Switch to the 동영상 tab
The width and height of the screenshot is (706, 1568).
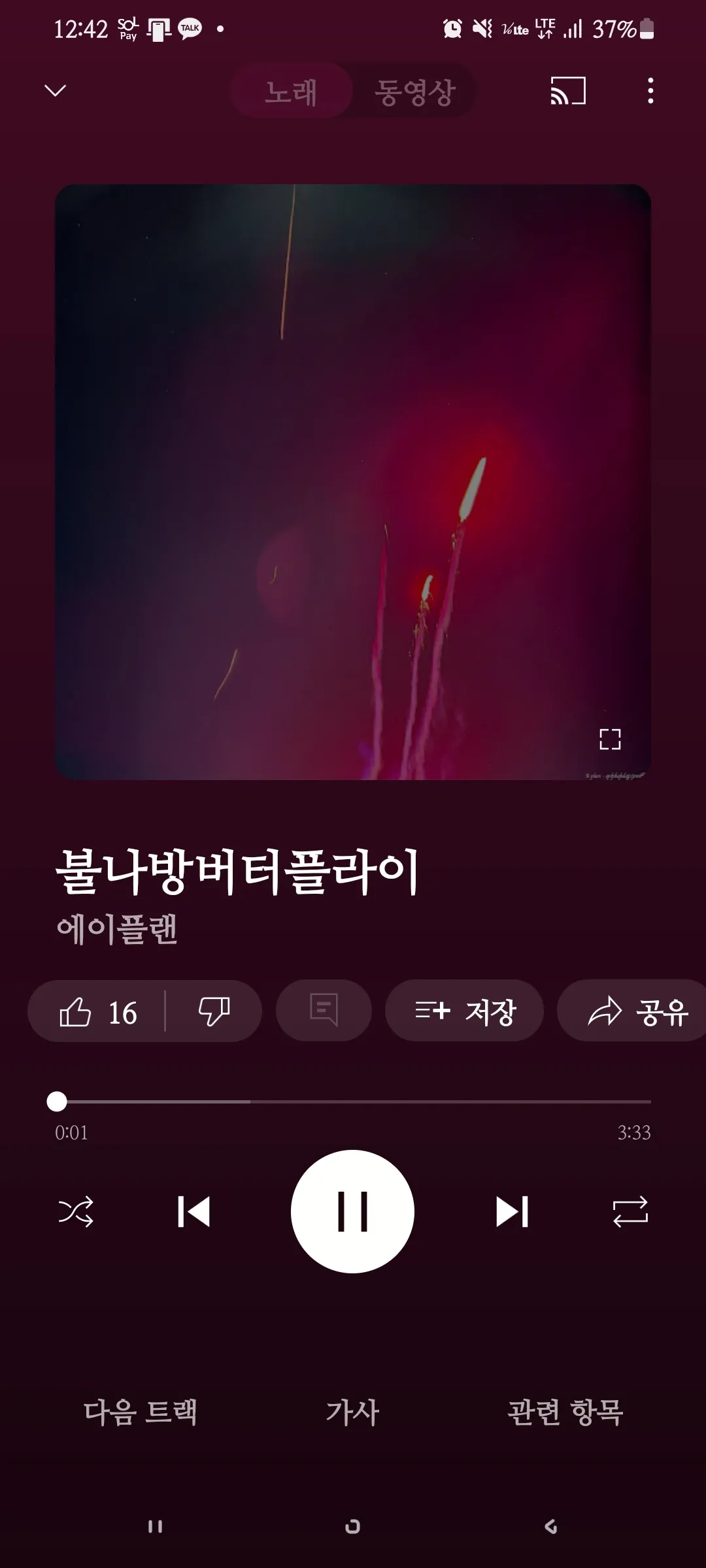point(416,91)
